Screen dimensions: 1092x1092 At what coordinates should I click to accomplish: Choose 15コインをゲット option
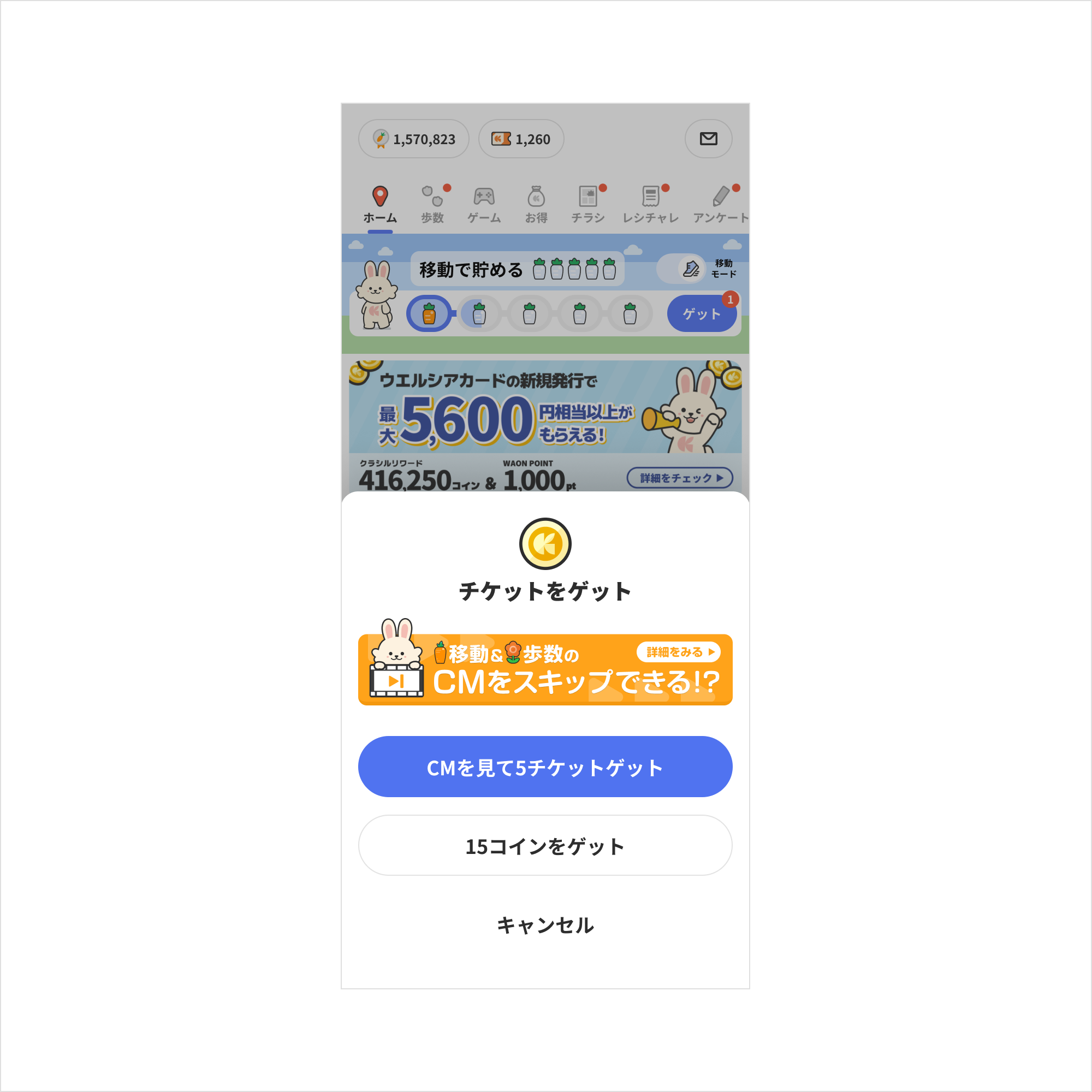click(545, 846)
